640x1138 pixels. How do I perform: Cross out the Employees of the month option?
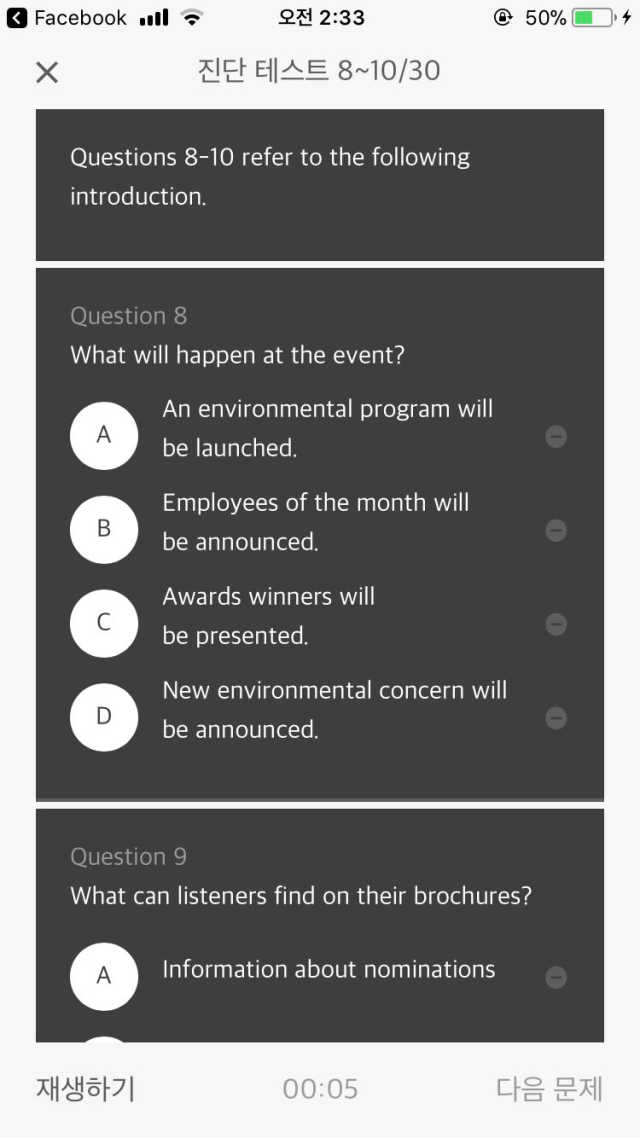pos(556,531)
